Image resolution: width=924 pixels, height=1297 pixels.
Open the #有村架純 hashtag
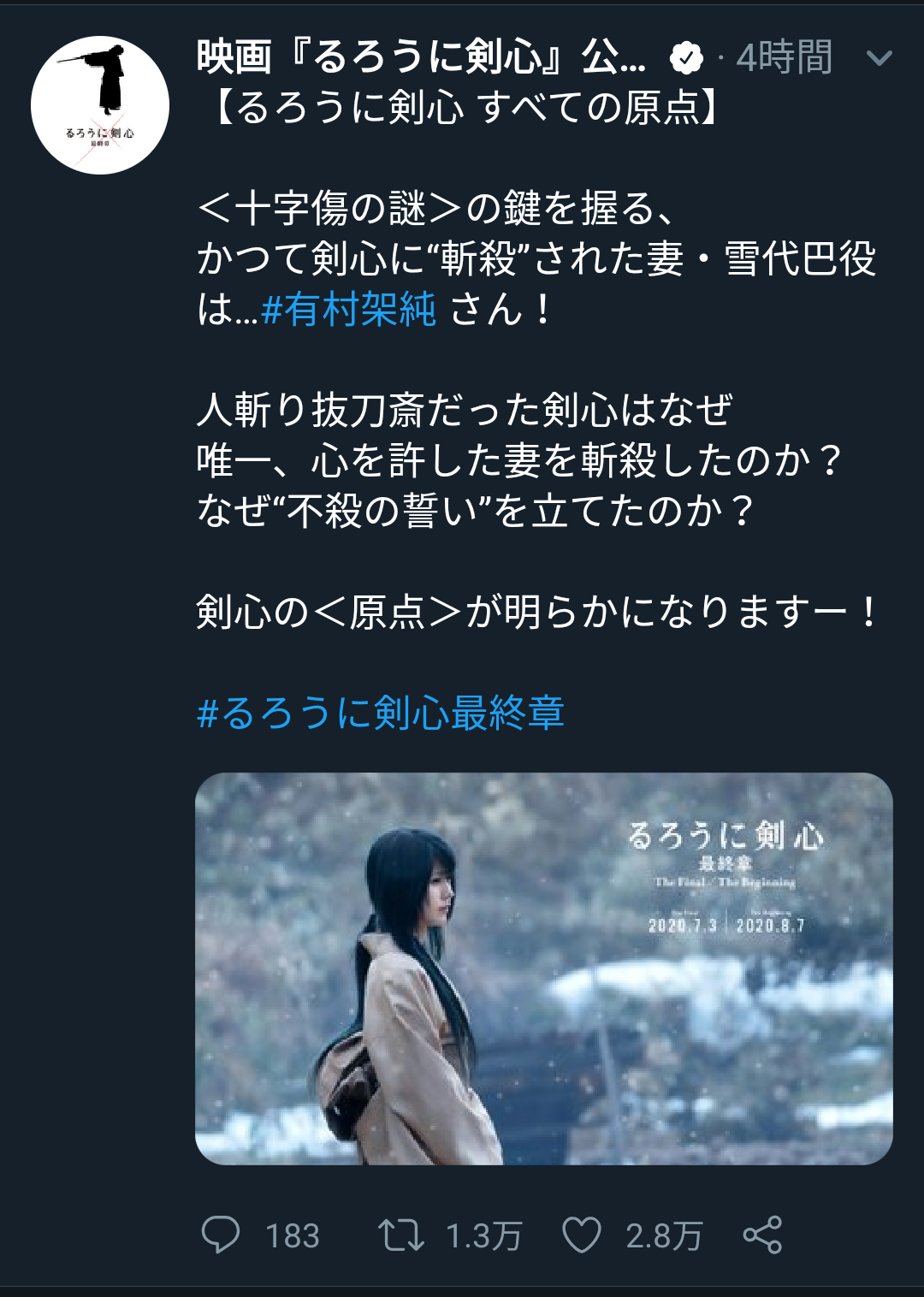pyautogui.click(x=349, y=309)
